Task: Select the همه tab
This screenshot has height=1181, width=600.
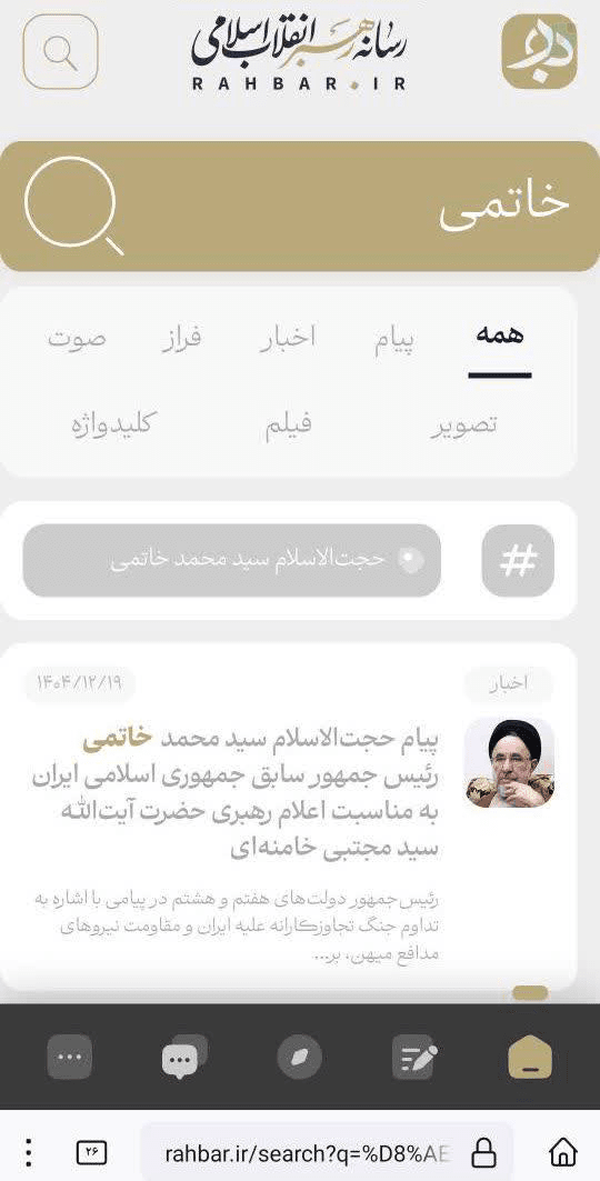Action: [500, 337]
